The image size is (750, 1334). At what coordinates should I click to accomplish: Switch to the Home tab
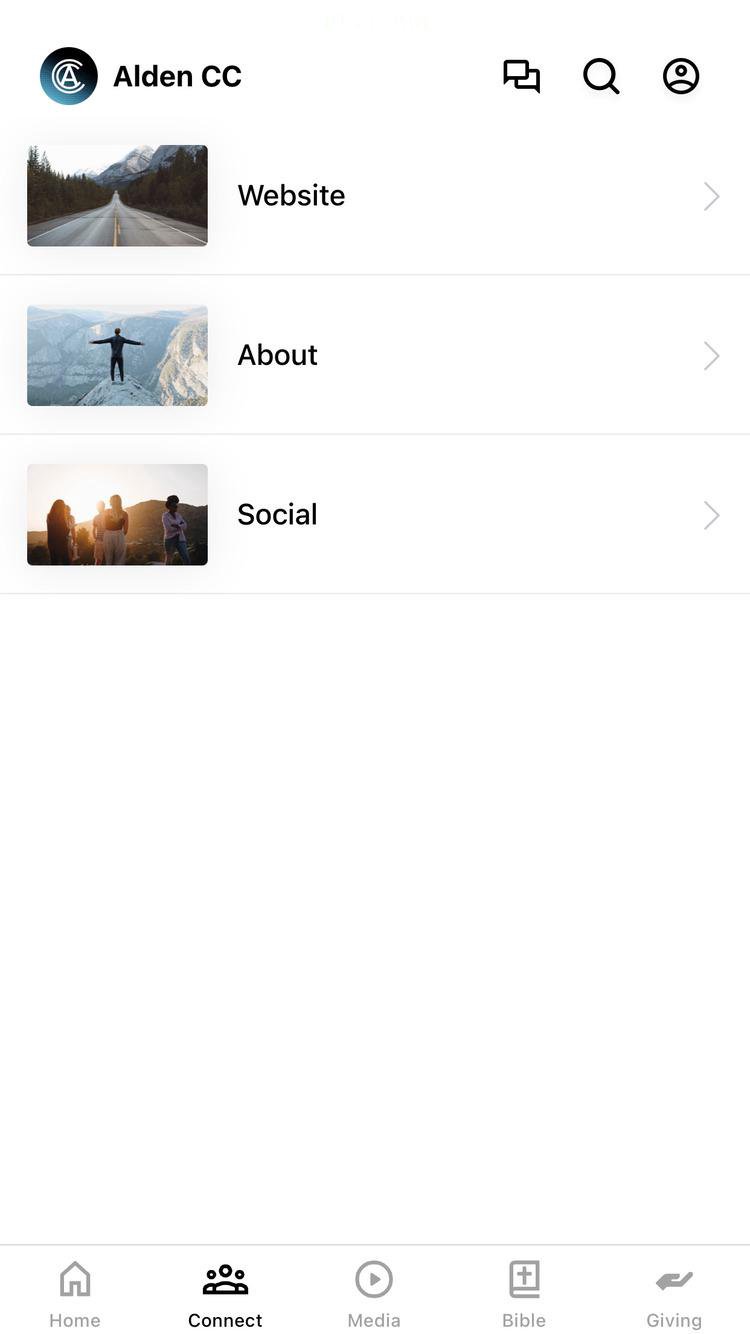(x=75, y=1294)
